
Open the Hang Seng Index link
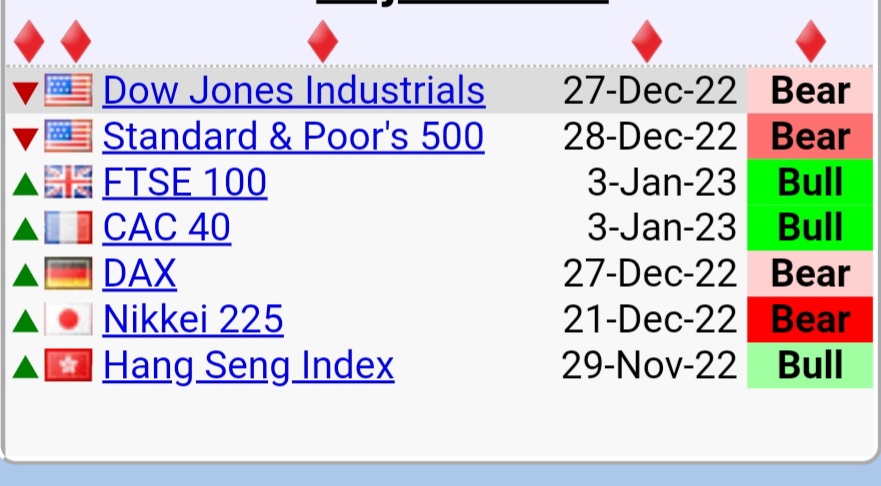click(x=248, y=365)
